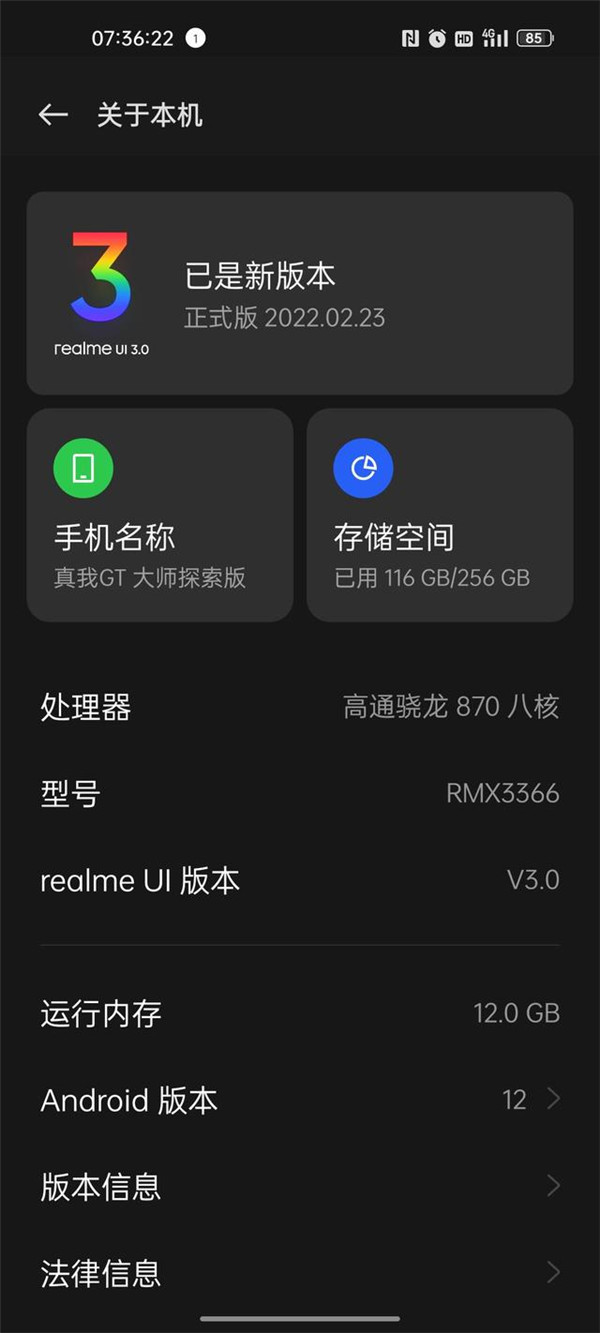This screenshot has width=600, height=1333.
Task: Open 版本信息 details
Action: coord(300,1187)
